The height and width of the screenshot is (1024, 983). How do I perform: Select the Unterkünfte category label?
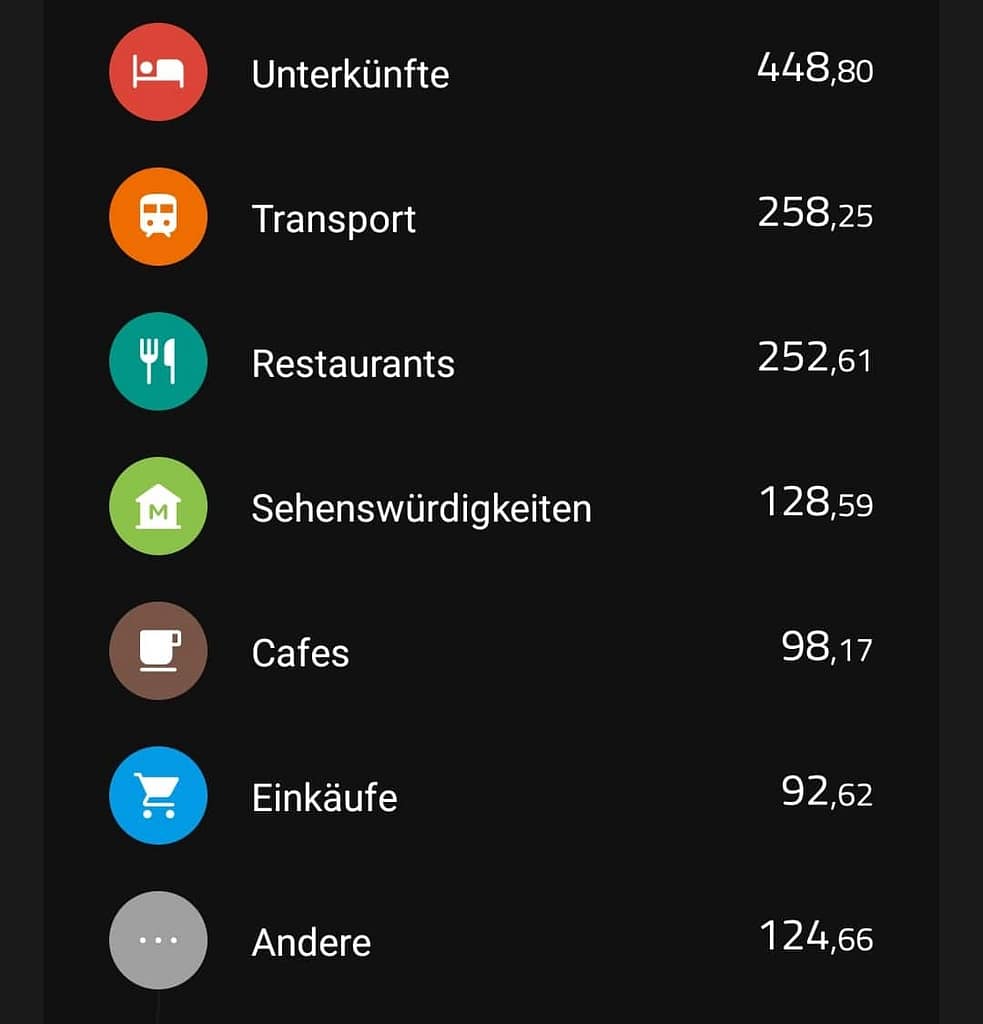[352, 73]
